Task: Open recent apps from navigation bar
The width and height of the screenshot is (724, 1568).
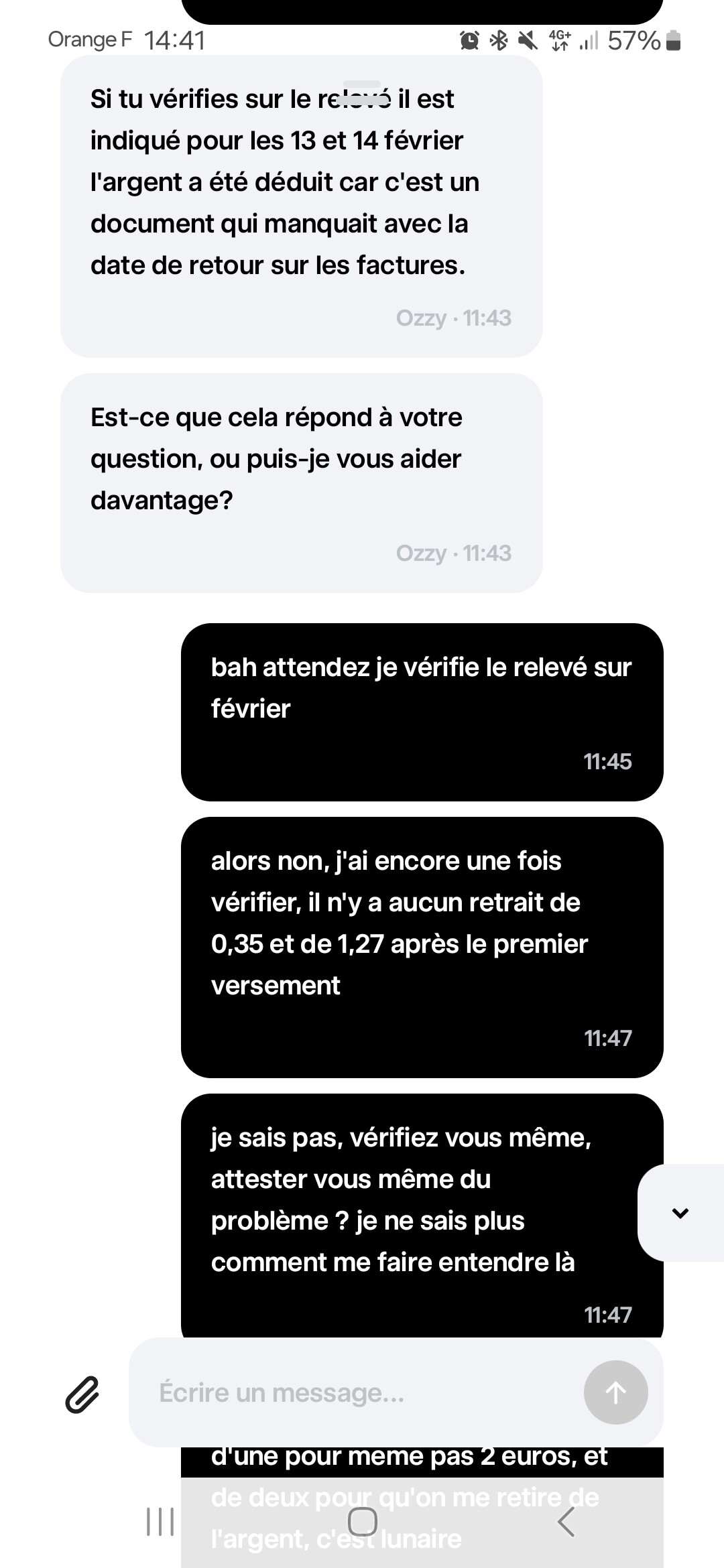Action: [x=160, y=1522]
